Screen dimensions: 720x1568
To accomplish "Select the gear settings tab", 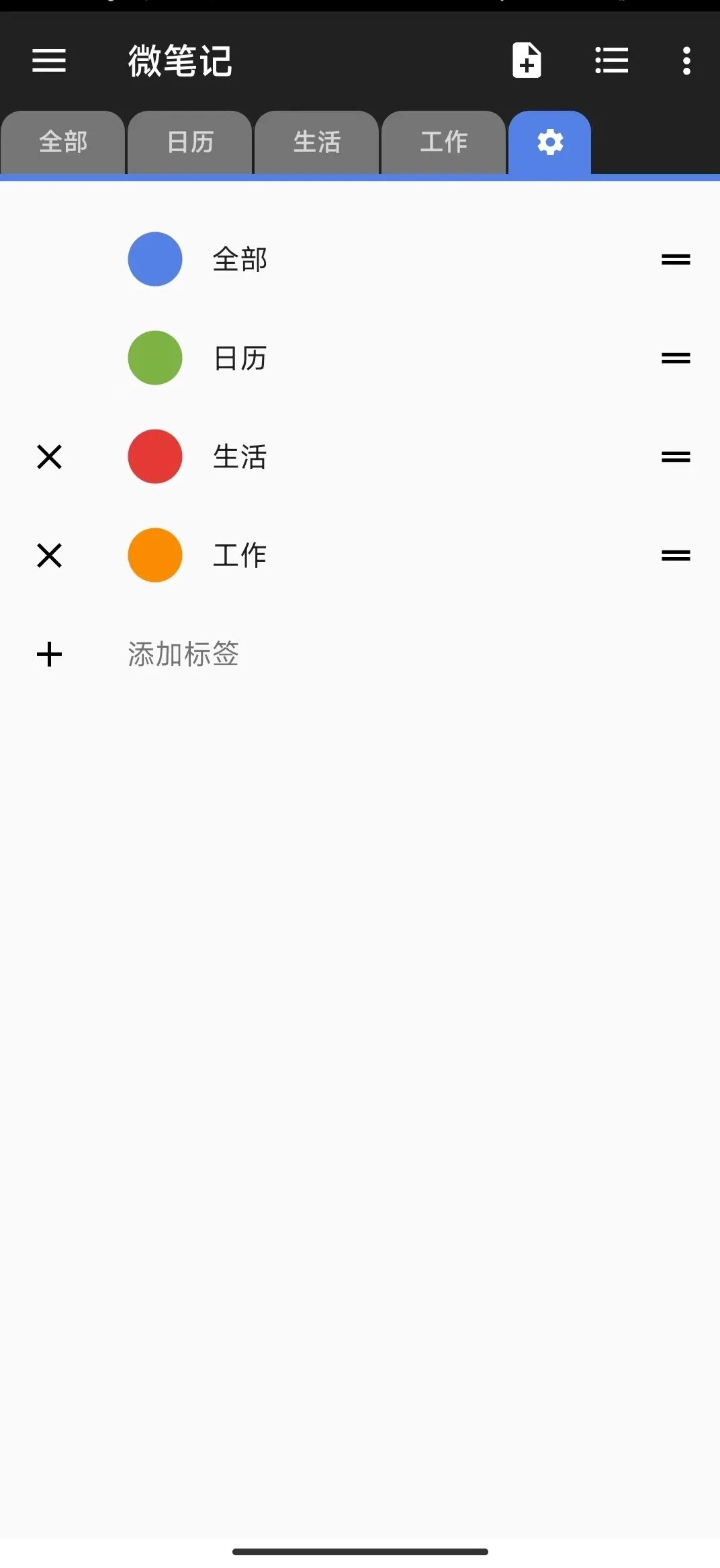I will [550, 142].
